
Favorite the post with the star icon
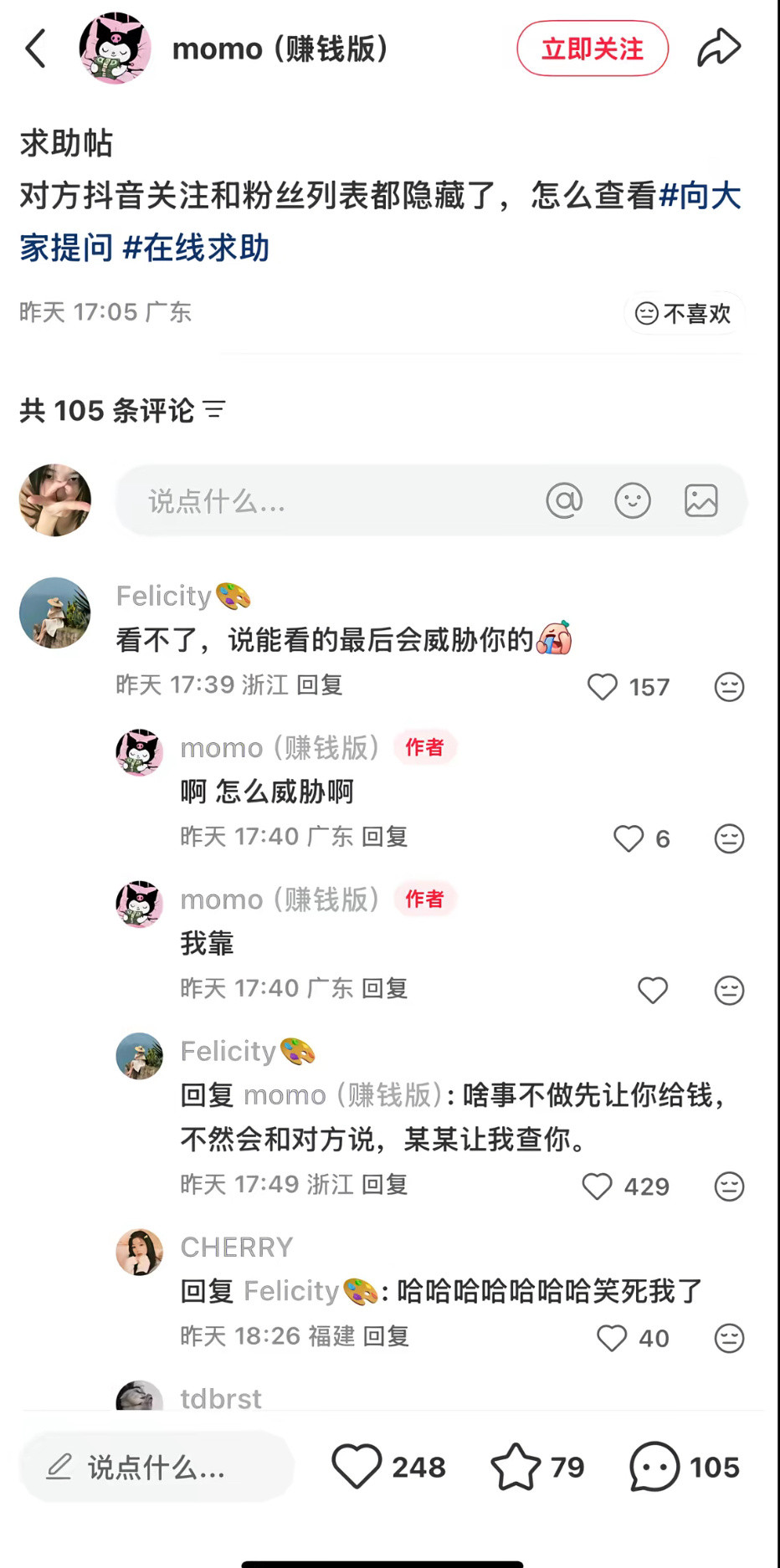click(519, 1466)
